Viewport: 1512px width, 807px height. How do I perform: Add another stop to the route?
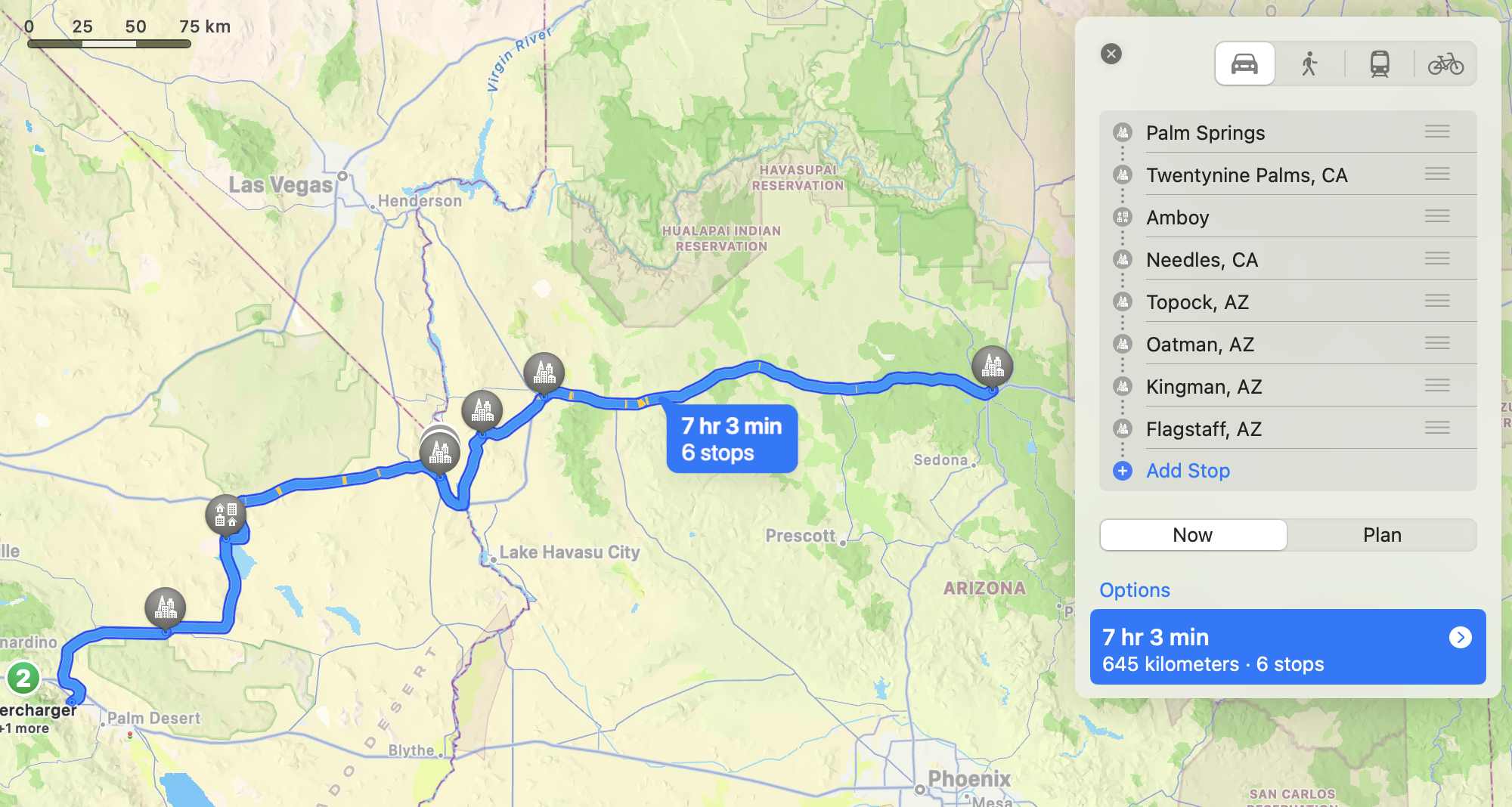coord(1188,471)
